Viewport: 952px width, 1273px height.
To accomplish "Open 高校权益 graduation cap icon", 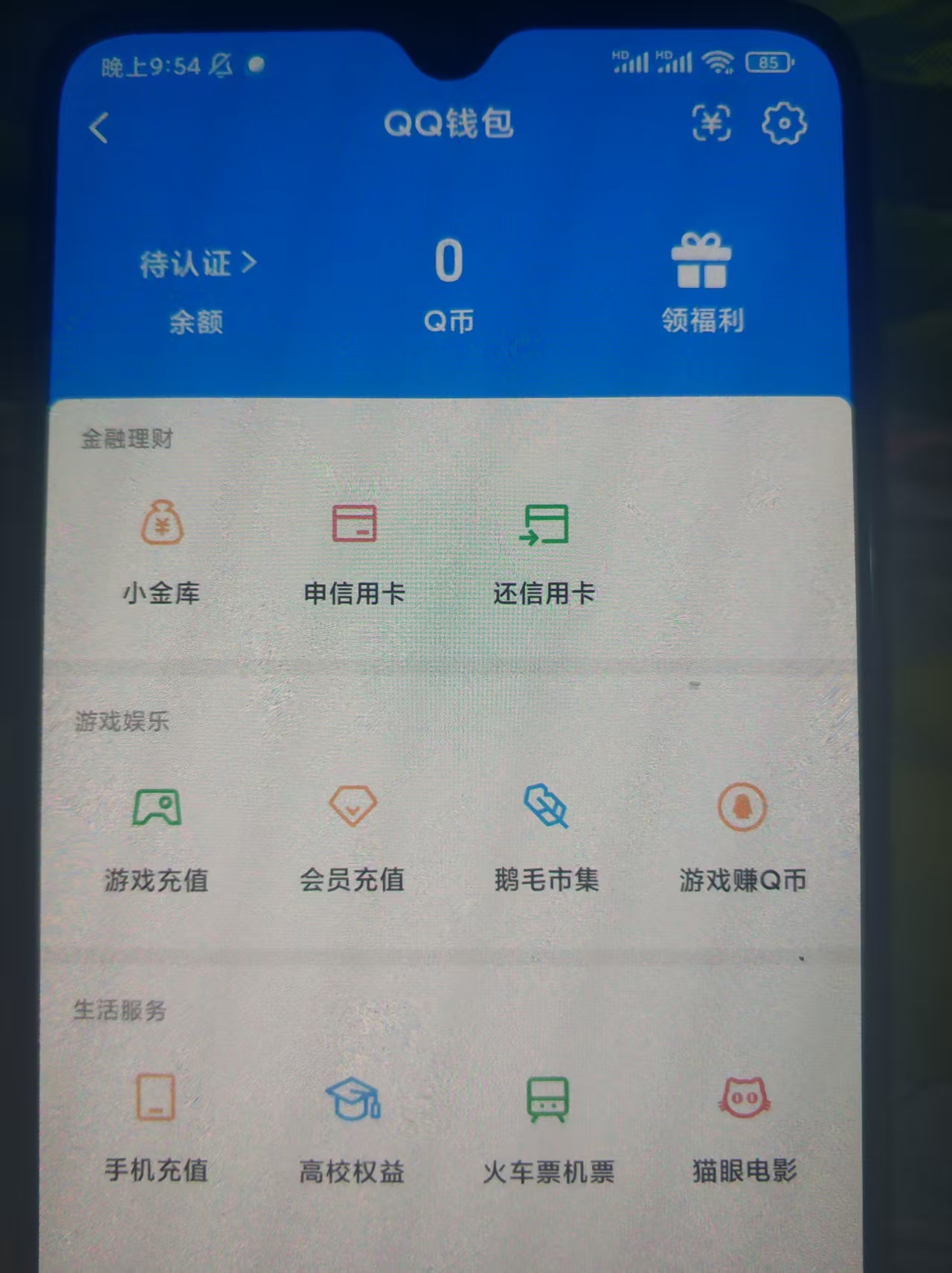I will pyautogui.click(x=353, y=1099).
